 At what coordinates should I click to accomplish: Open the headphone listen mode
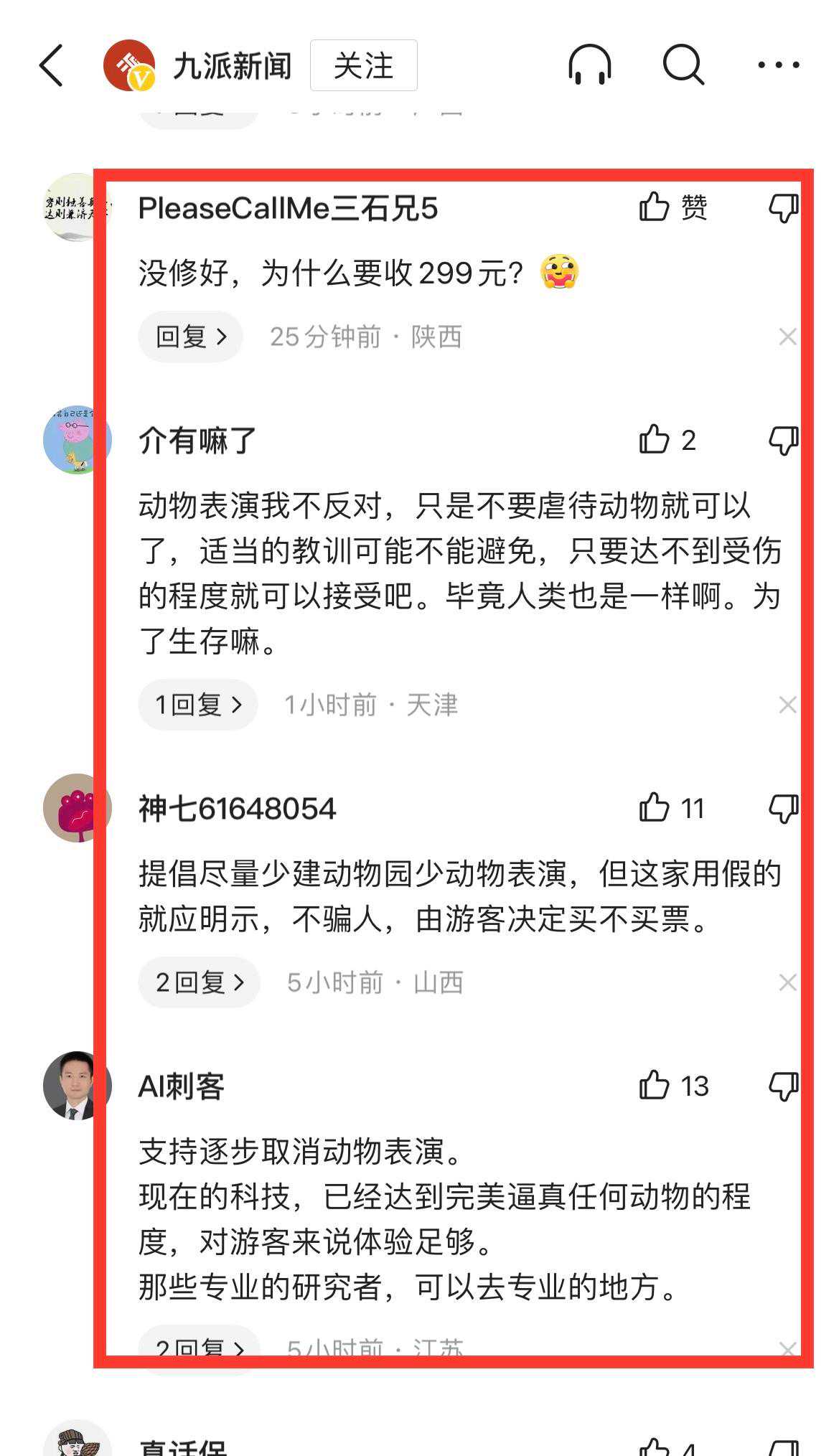(589, 65)
